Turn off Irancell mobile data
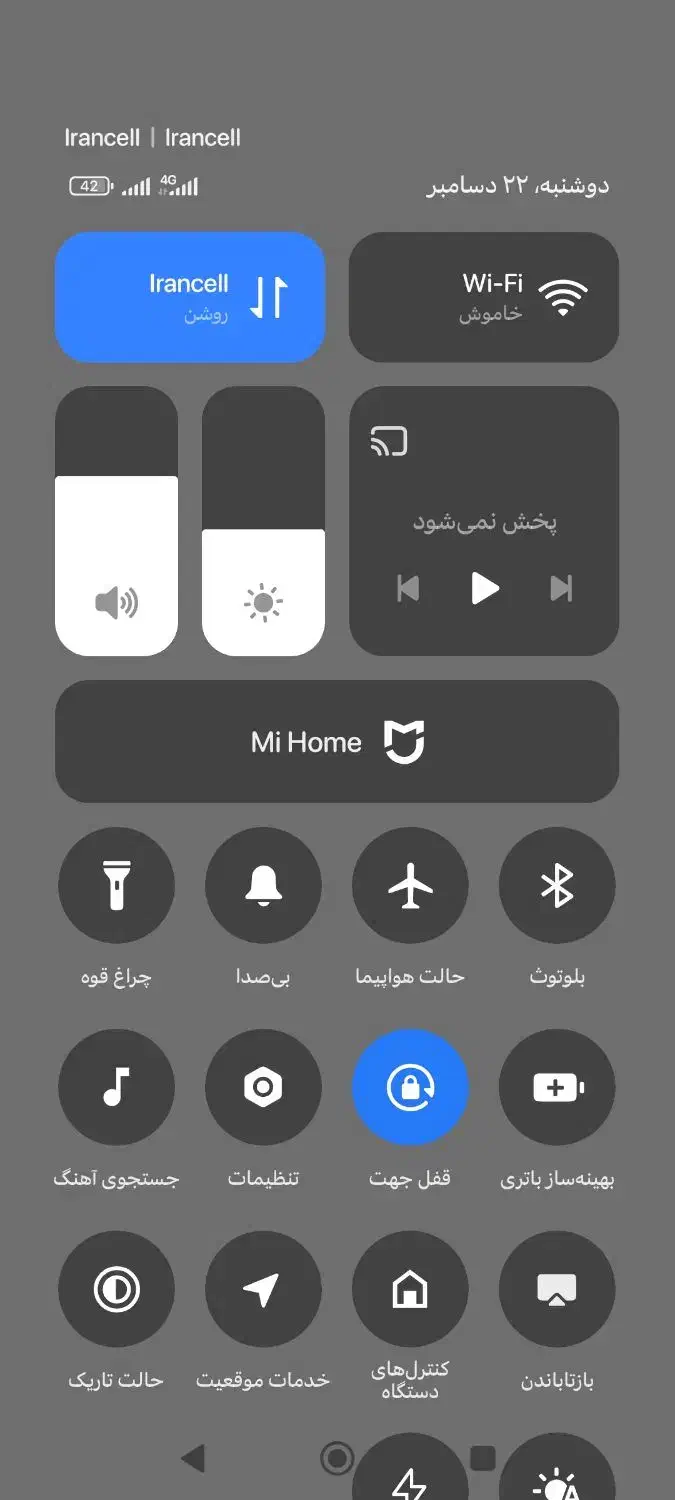Viewport: 675px width, 1500px height. pos(190,297)
